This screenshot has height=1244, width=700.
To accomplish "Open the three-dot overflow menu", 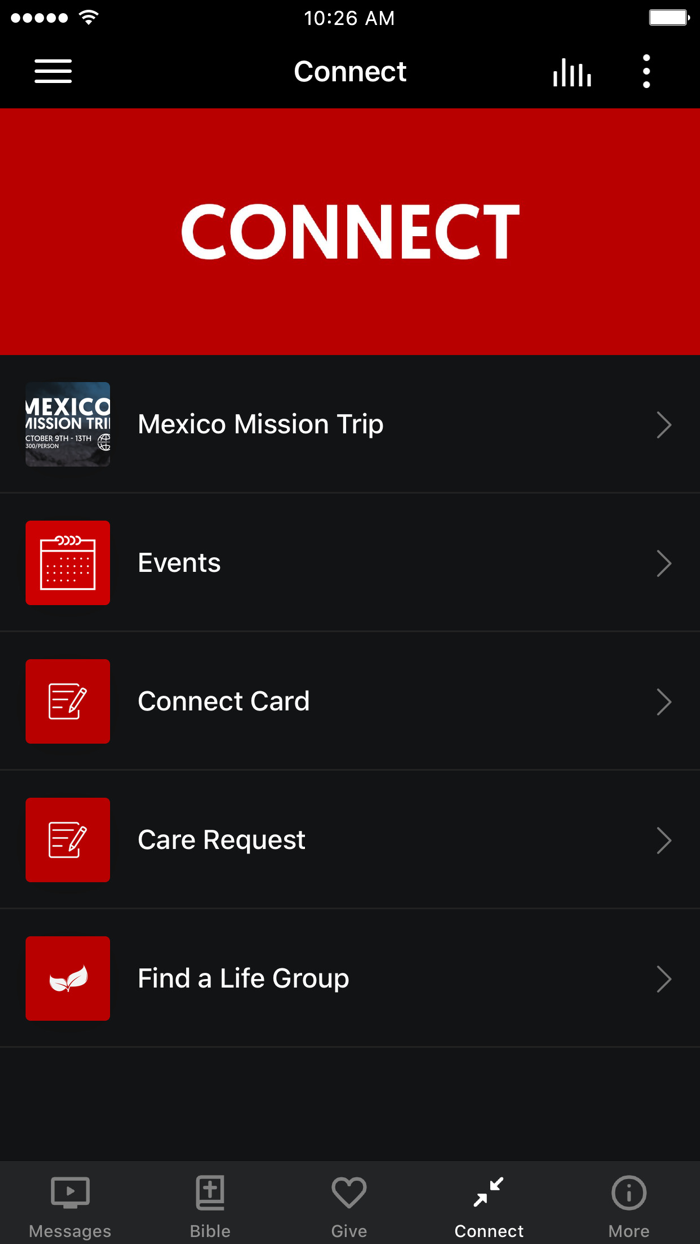I will (x=646, y=72).
